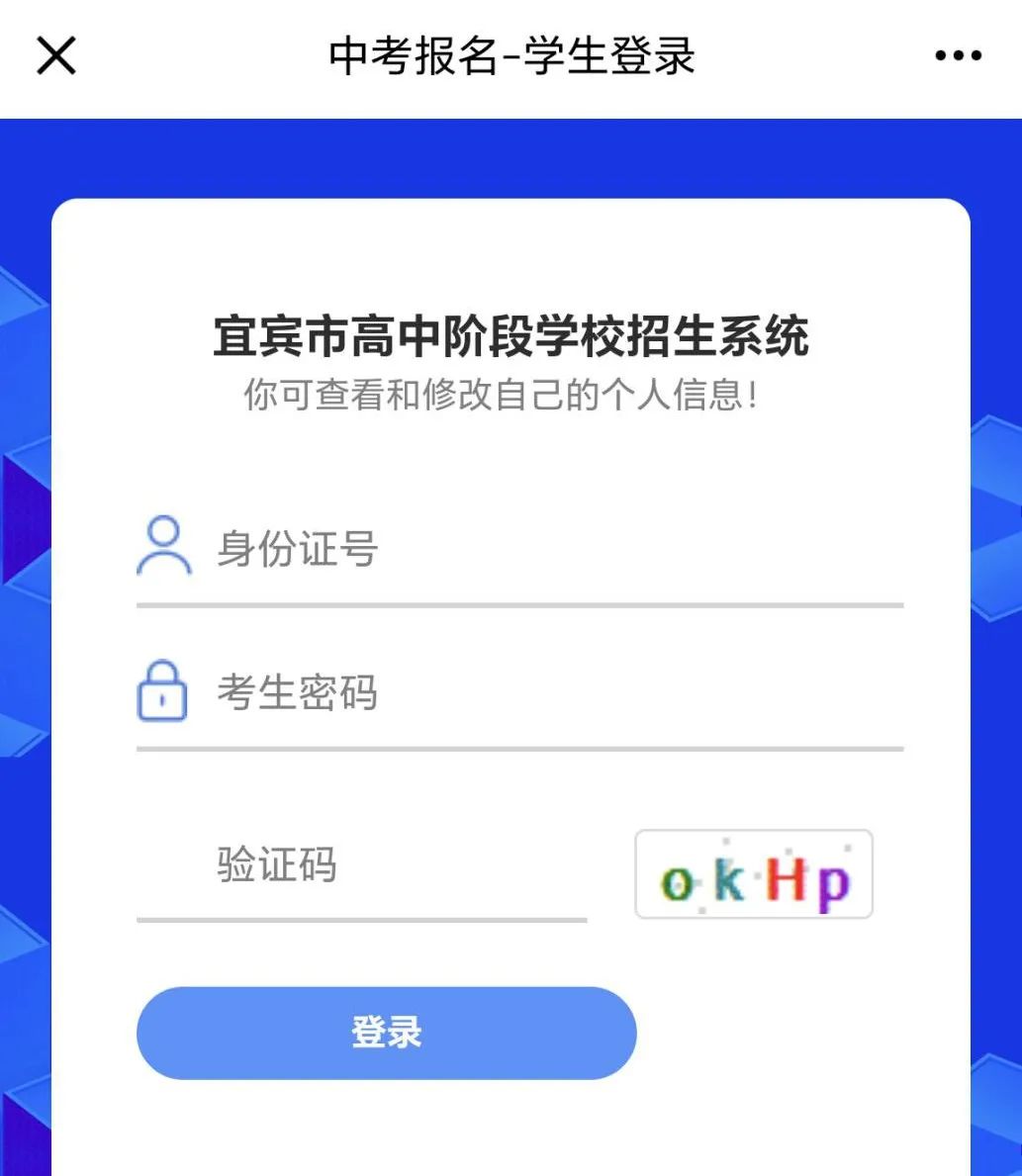This screenshot has width=1022, height=1176.
Task: Tap the 考生密码 password field
Action: coord(554,693)
